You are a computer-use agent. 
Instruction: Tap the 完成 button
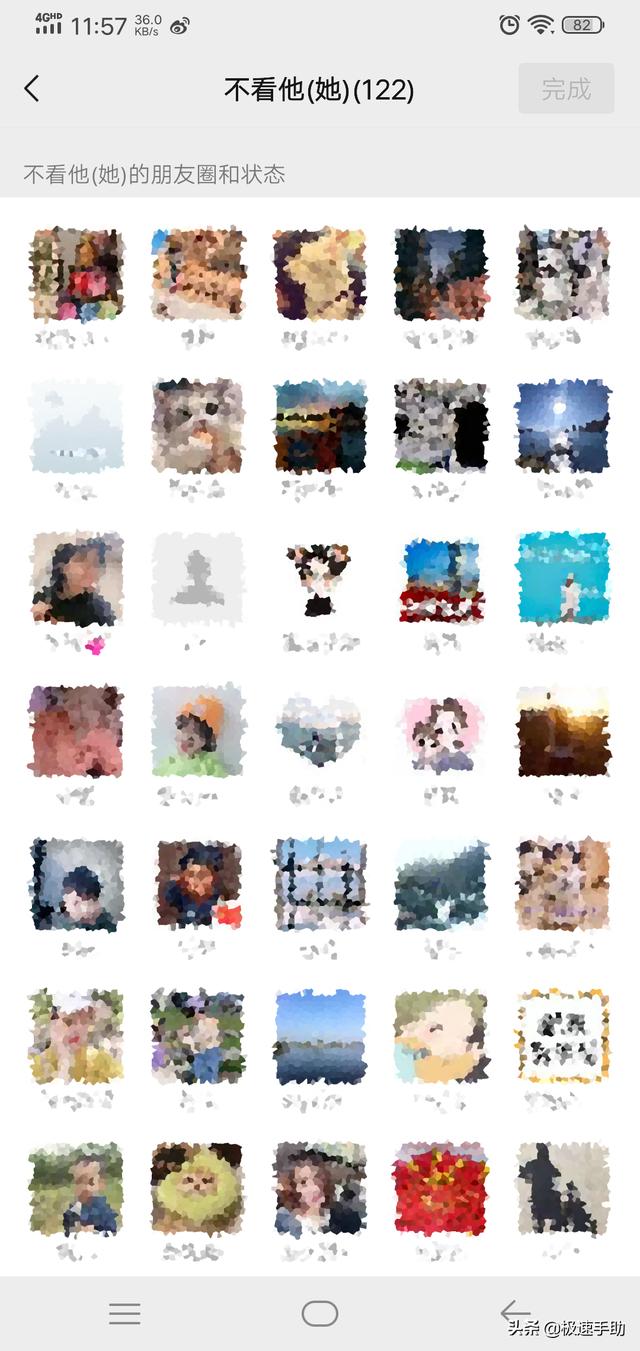pyautogui.click(x=566, y=89)
